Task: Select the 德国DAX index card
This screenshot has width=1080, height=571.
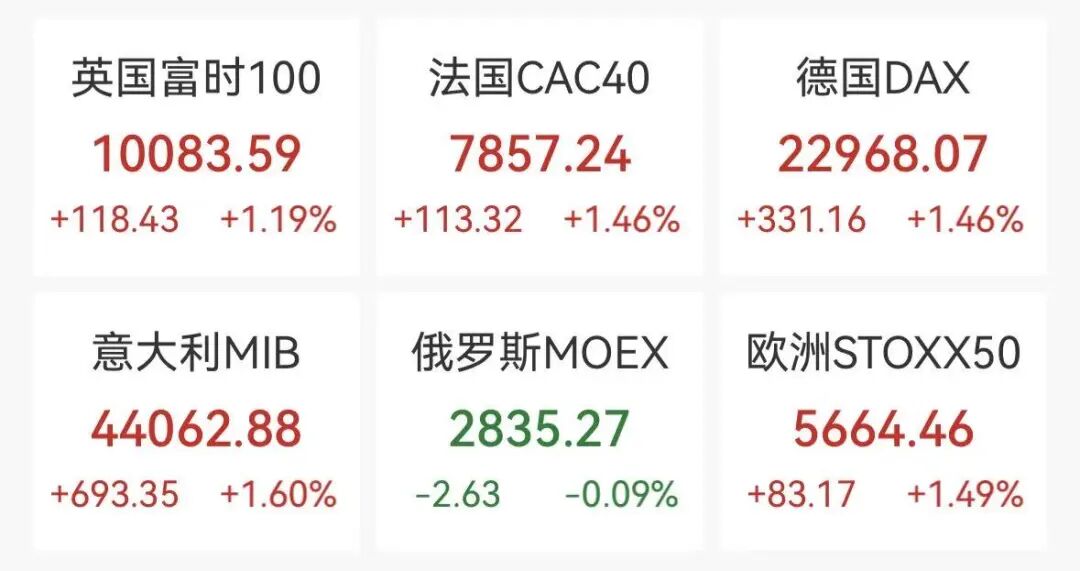Action: point(883,150)
